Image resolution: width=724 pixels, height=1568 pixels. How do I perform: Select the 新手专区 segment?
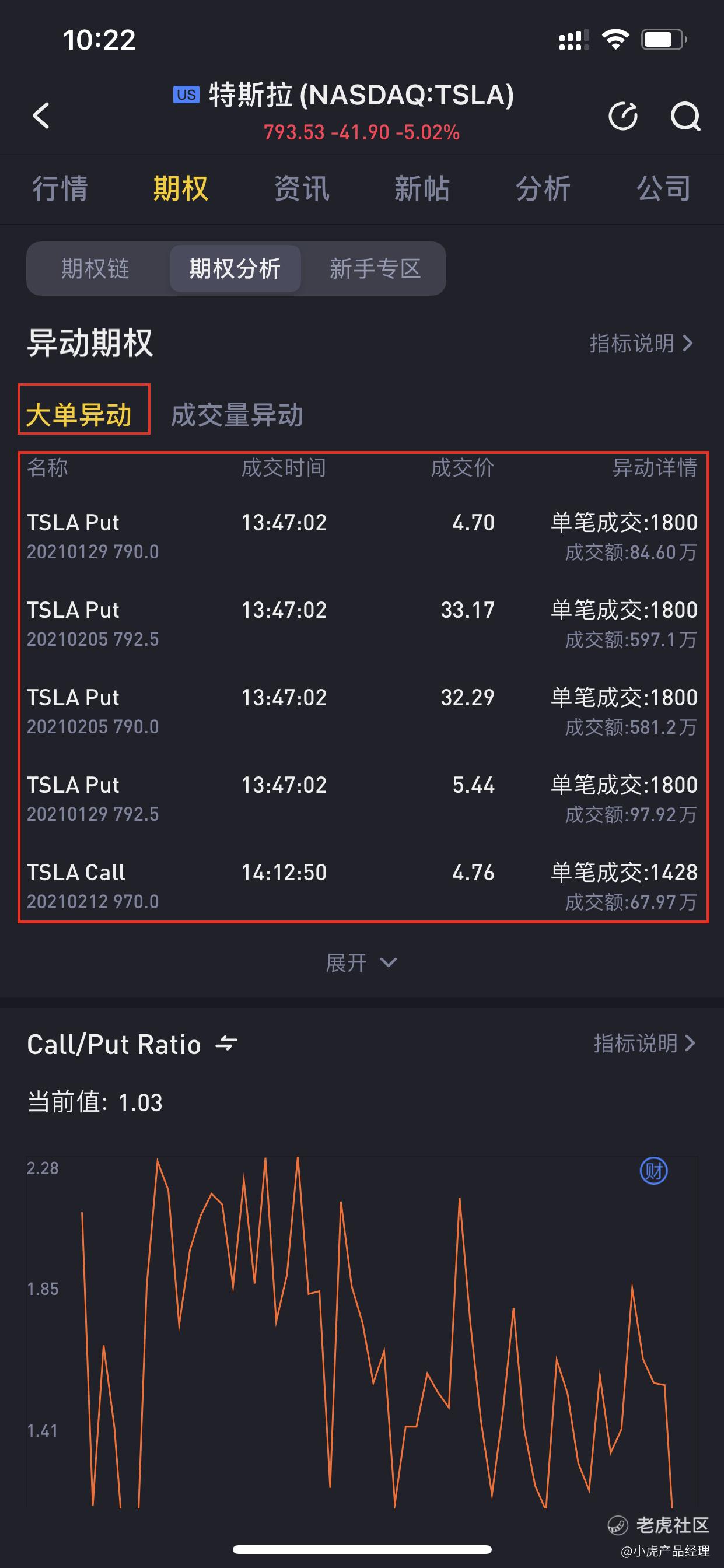pos(375,268)
